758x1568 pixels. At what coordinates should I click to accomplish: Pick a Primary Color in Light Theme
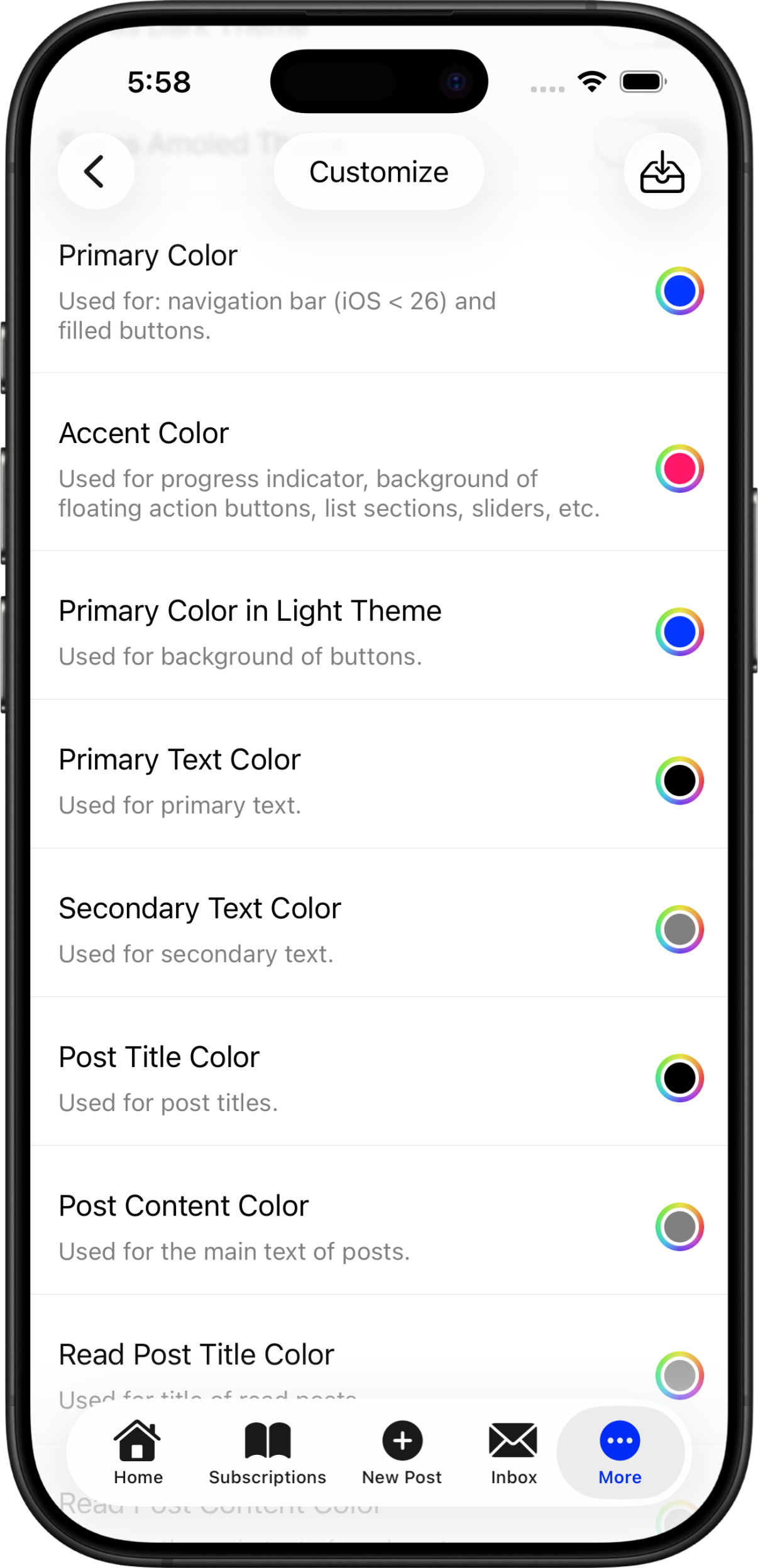pos(679,632)
